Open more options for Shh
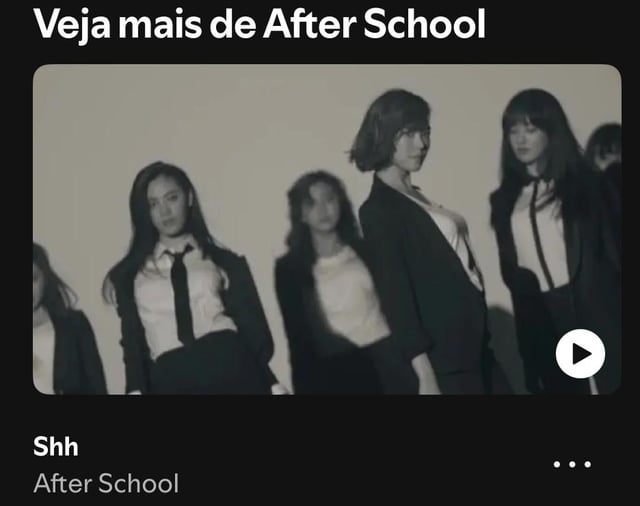 click(572, 464)
